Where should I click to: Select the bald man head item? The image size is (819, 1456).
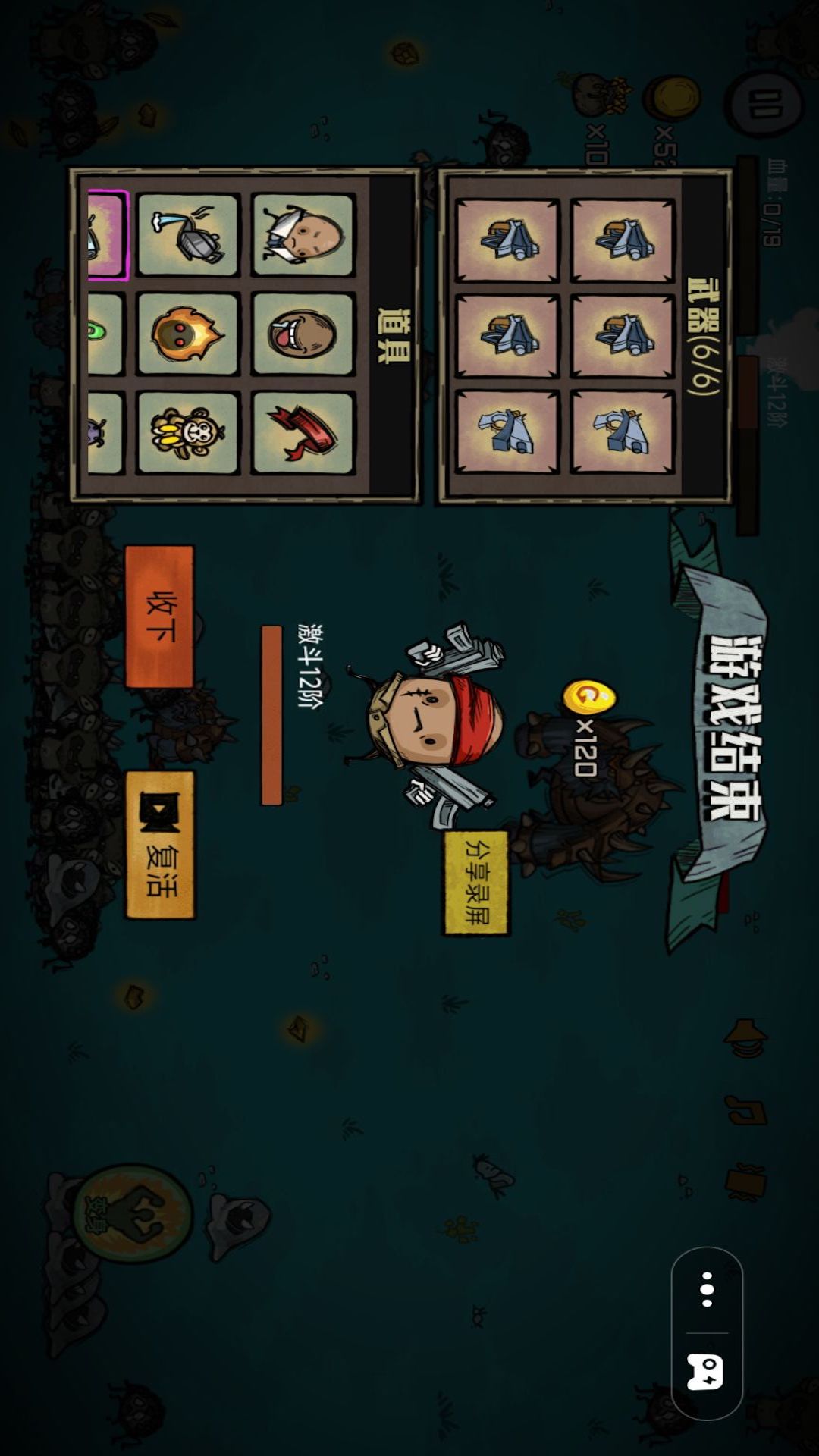(x=303, y=234)
